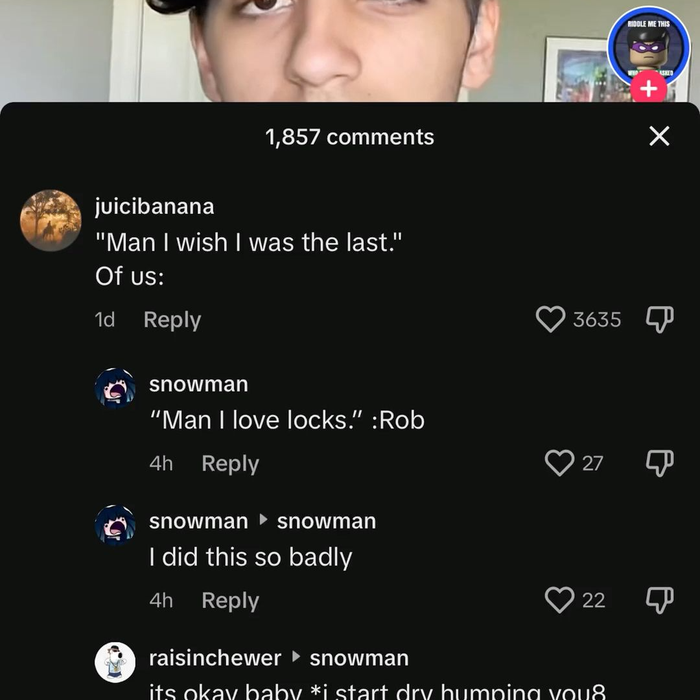The image size is (700, 700).
Task: Dislike the "I did this so badly" comment
Action: tap(659, 600)
